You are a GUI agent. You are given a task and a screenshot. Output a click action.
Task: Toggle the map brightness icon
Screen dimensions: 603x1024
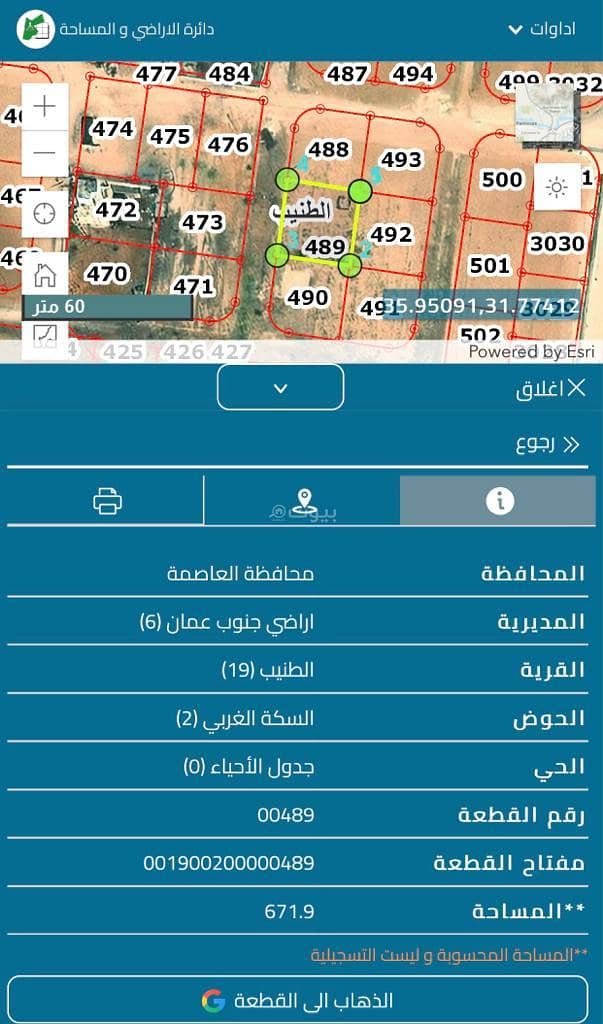pyautogui.click(x=557, y=187)
